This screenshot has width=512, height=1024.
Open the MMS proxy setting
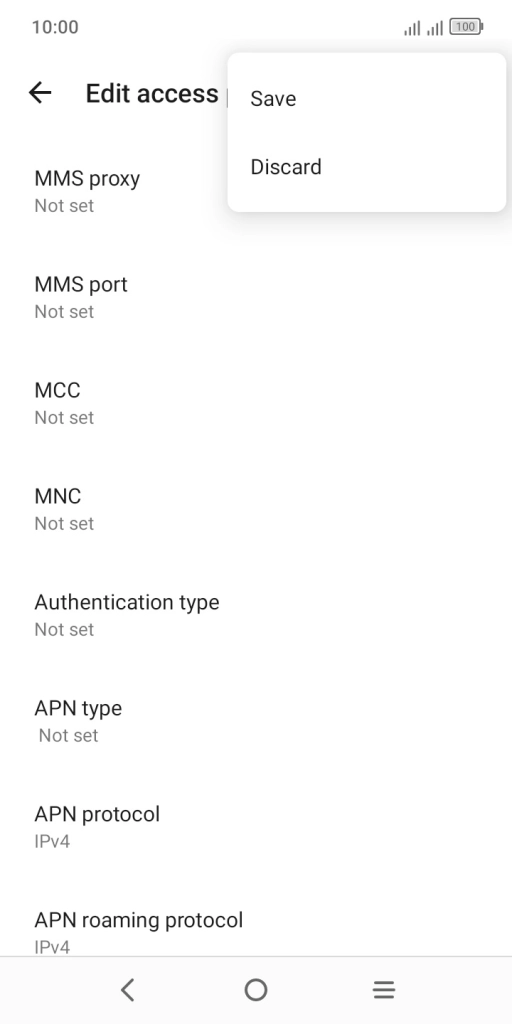click(256, 191)
